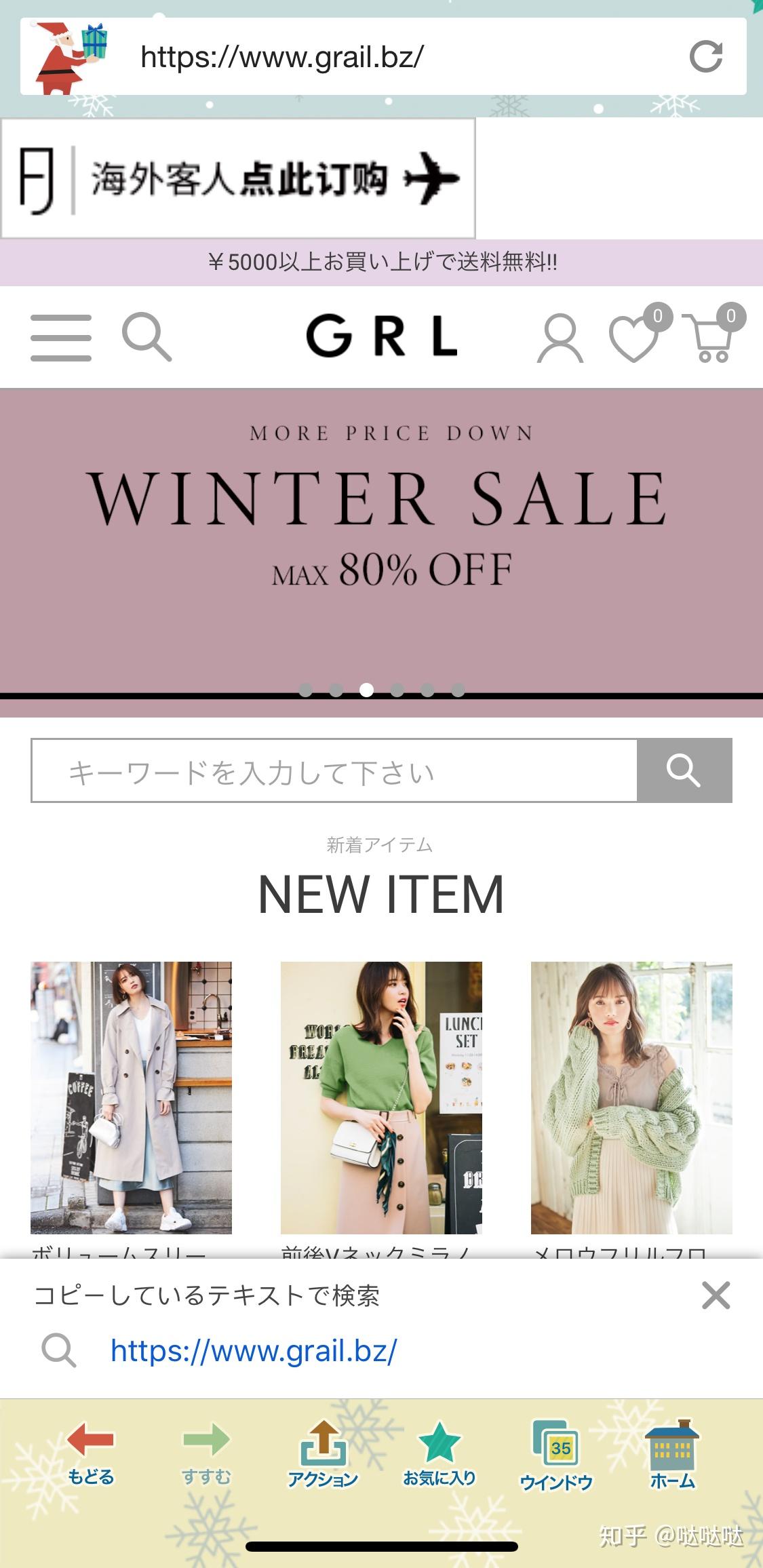The height and width of the screenshot is (1568, 763).
Task: Open the green V-neck knit product
Action: (x=381, y=1097)
